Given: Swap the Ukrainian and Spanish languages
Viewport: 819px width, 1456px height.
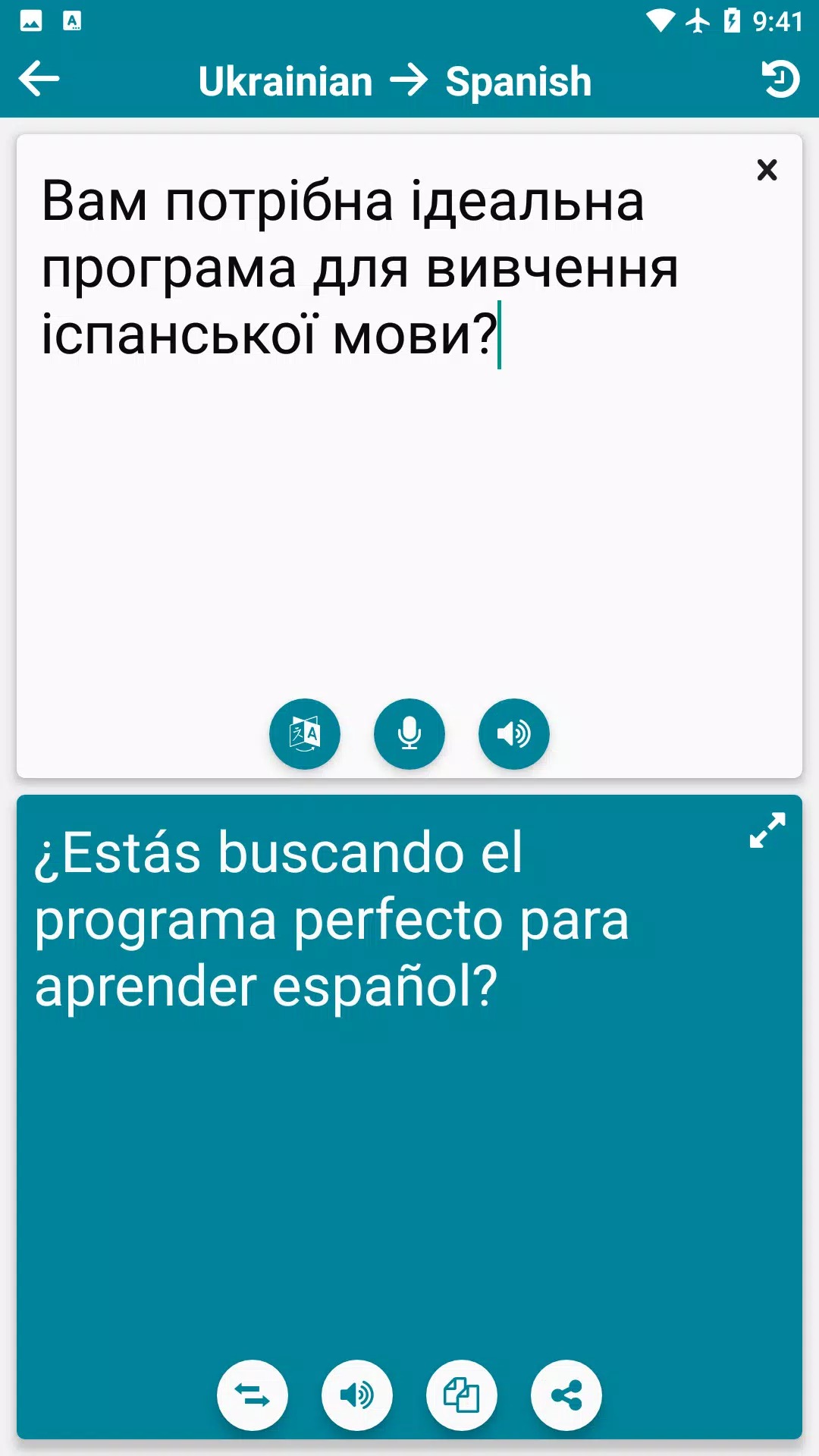Looking at the screenshot, I should (253, 1395).
